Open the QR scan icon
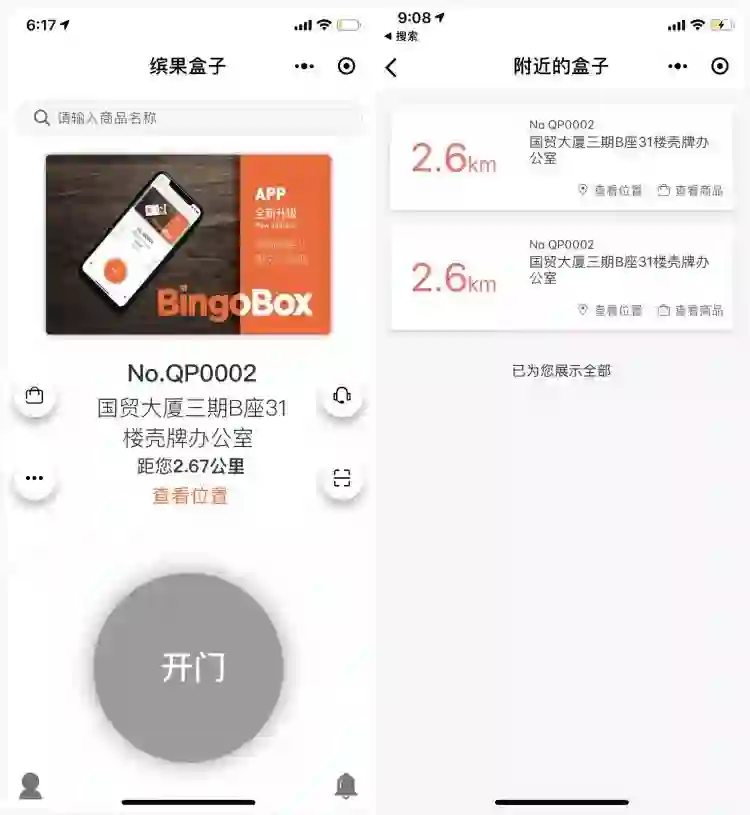Viewport: 750px width, 815px height. click(x=342, y=478)
